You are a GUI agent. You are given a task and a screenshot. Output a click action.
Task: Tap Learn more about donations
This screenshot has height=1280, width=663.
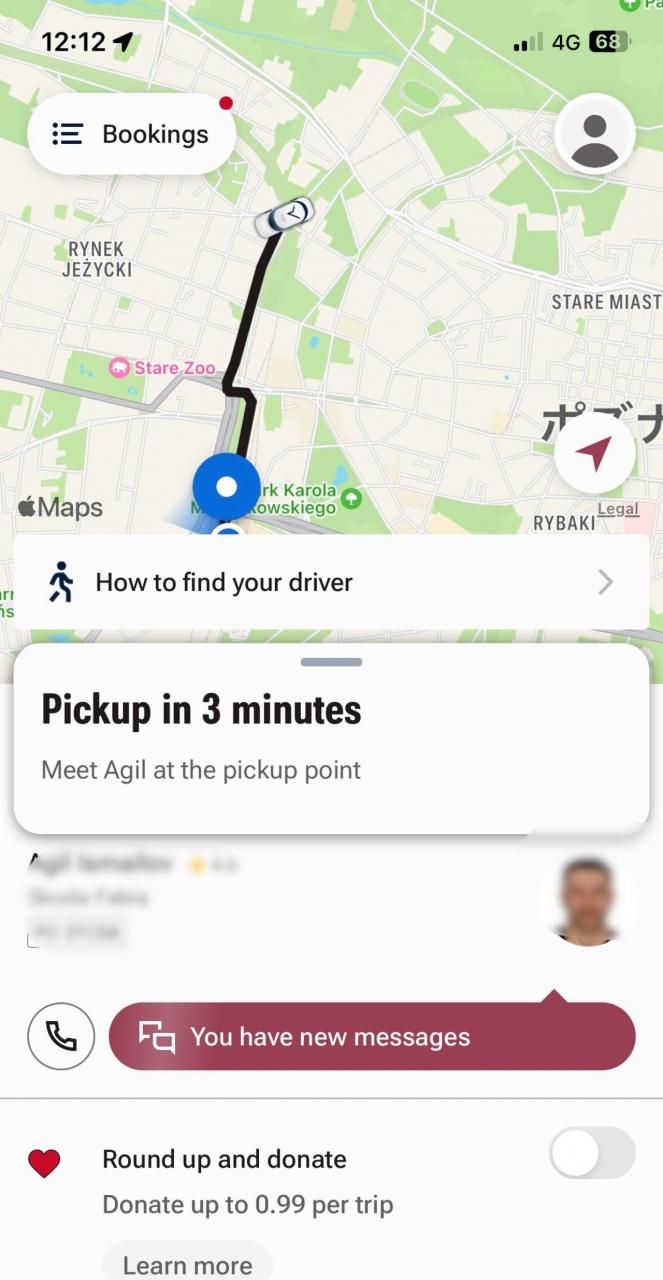click(x=187, y=1264)
